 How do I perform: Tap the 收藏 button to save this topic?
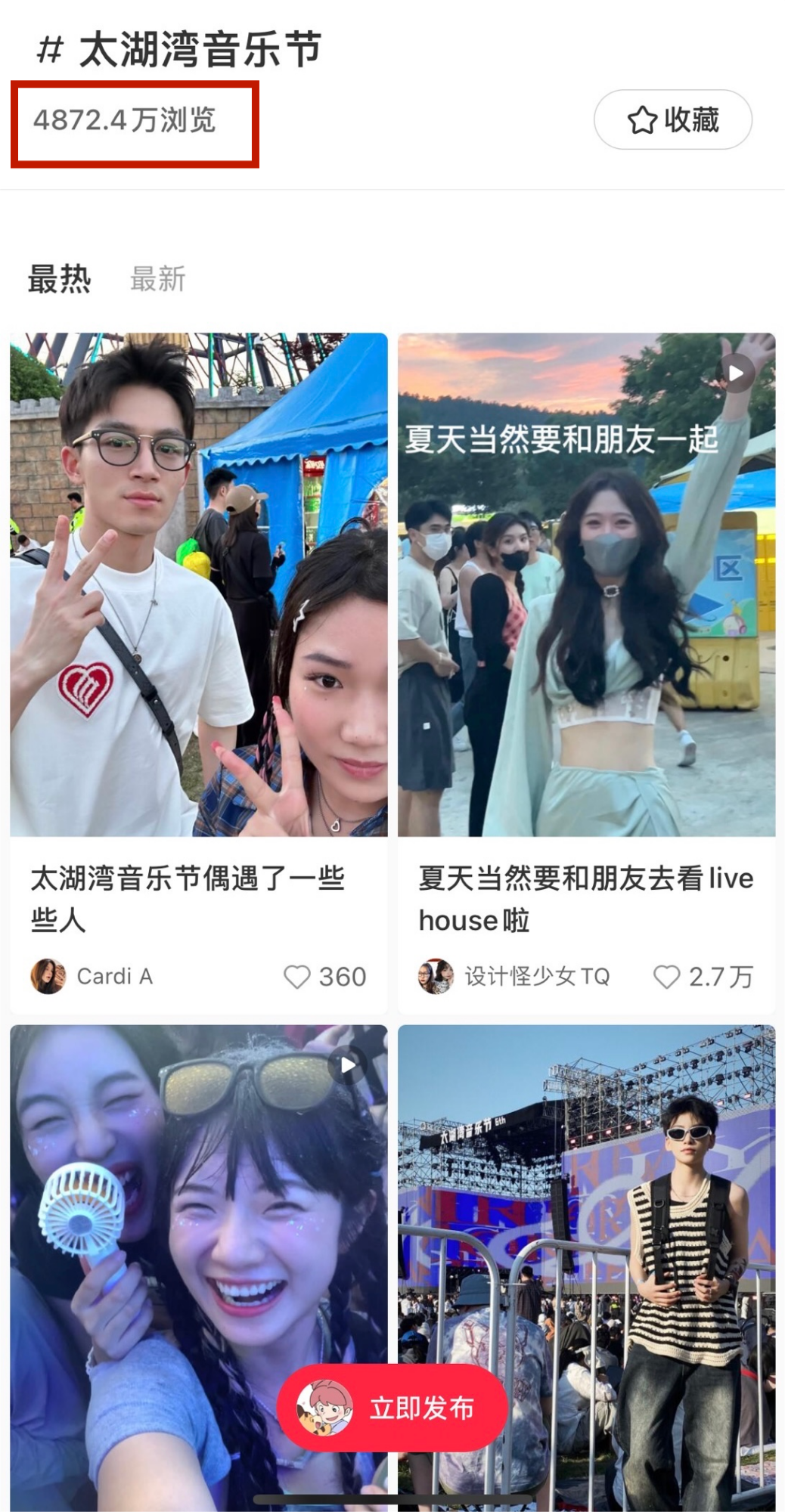pos(672,119)
